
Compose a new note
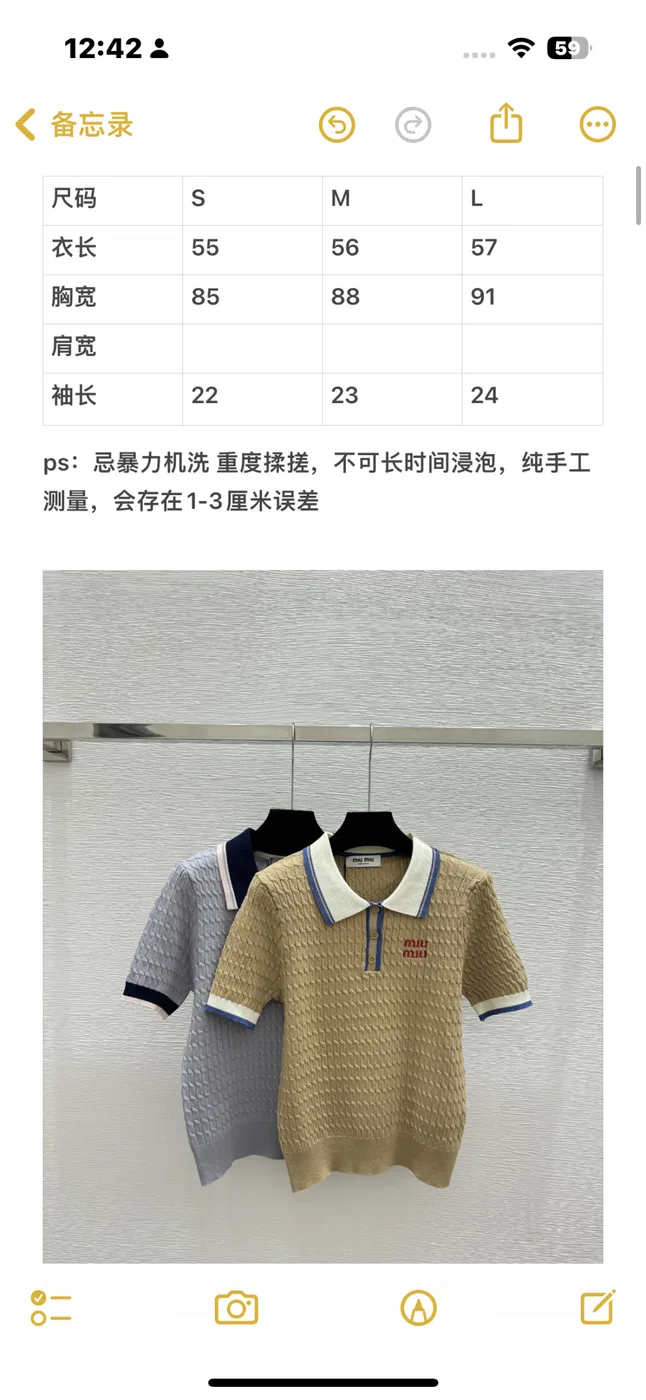(x=597, y=1307)
